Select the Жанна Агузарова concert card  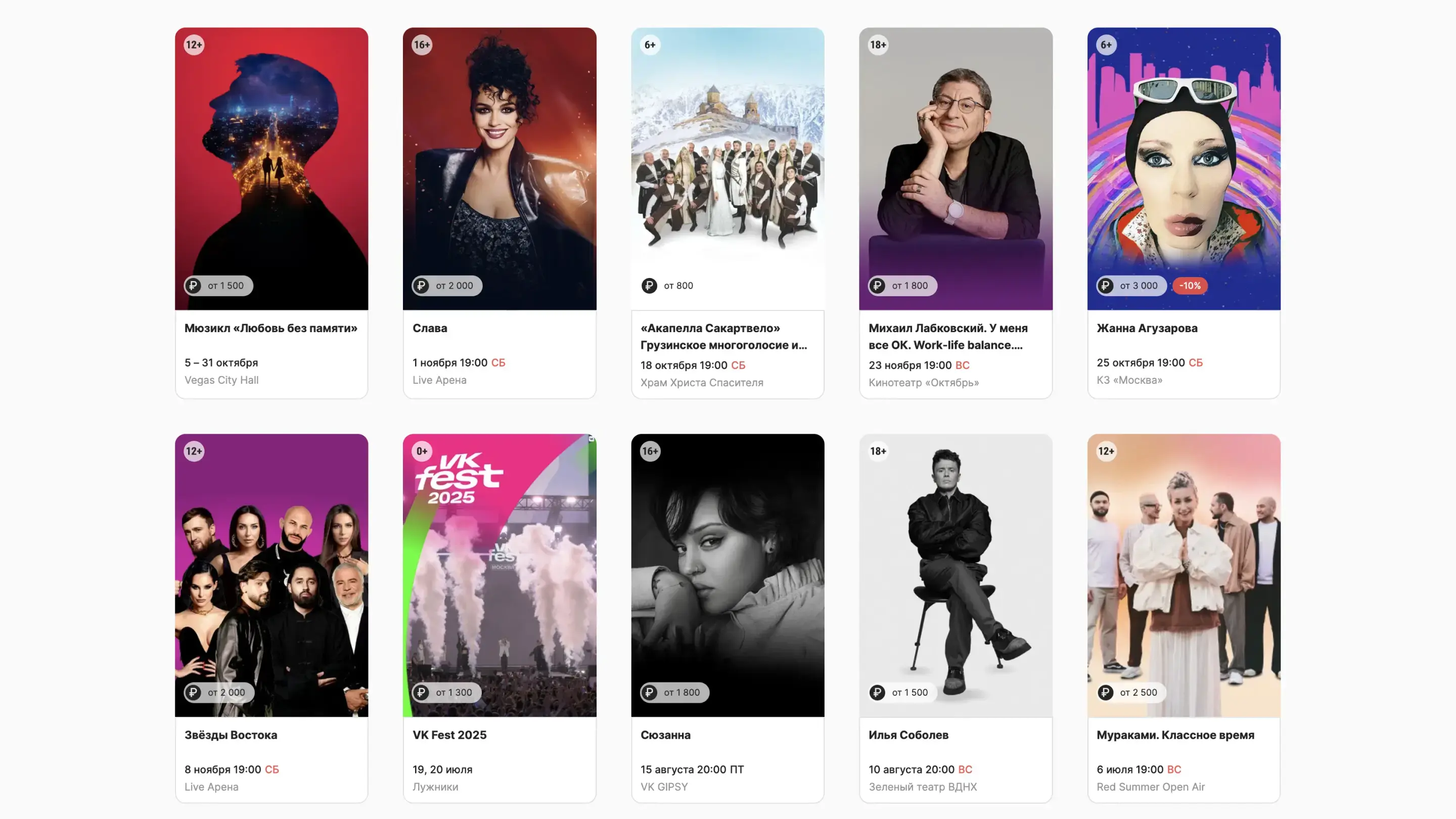coord(1184,169)
